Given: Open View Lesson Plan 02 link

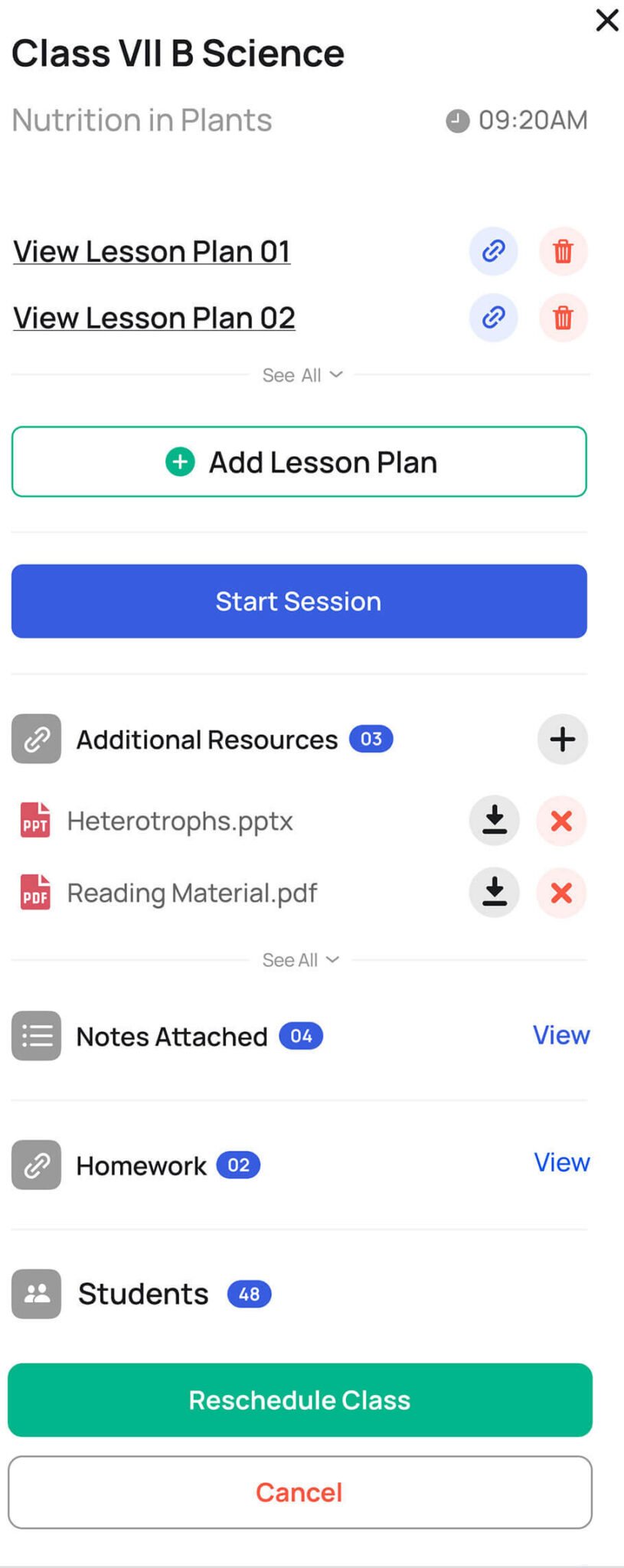Looking at the screenshot, I should [x=154, y=318].
